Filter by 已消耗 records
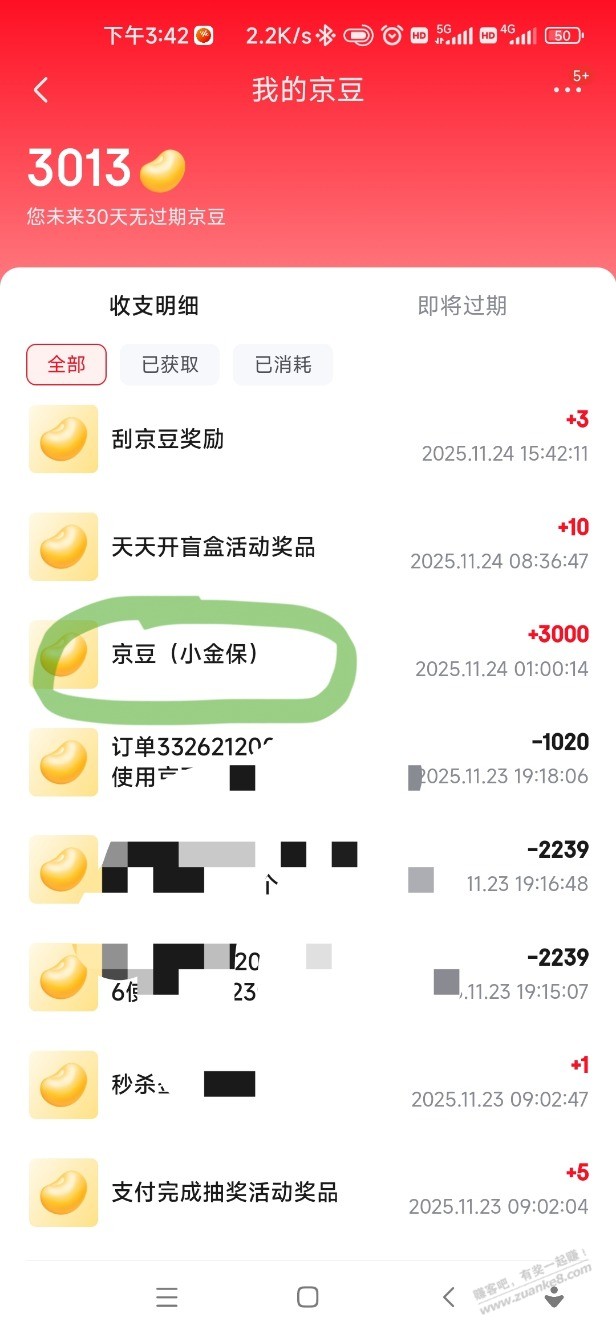Image resolution: width=616 pixels, height=1334 pixels. [283, 365]
